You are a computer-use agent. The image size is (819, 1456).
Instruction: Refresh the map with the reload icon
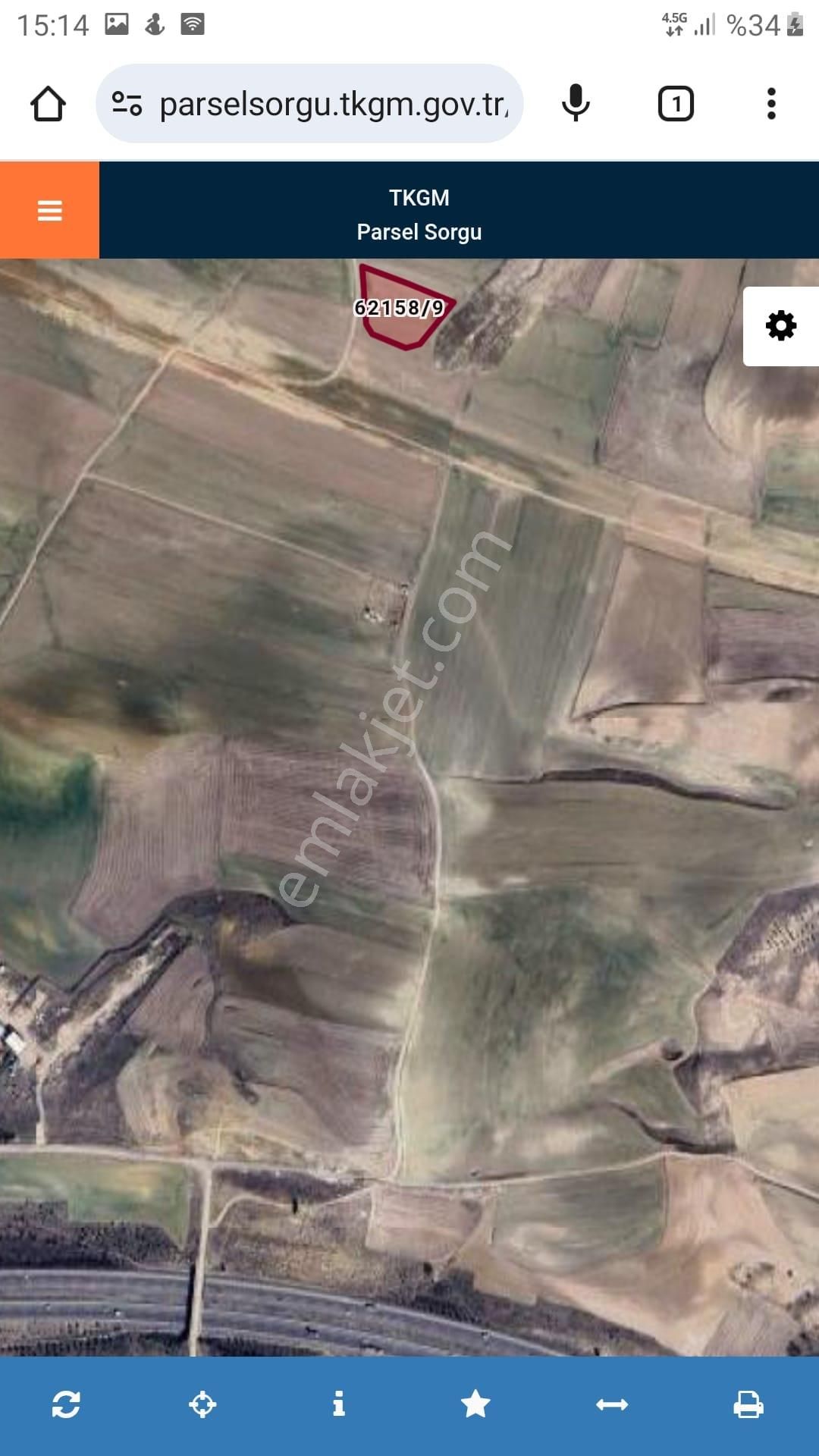[x=66, y=1404]
